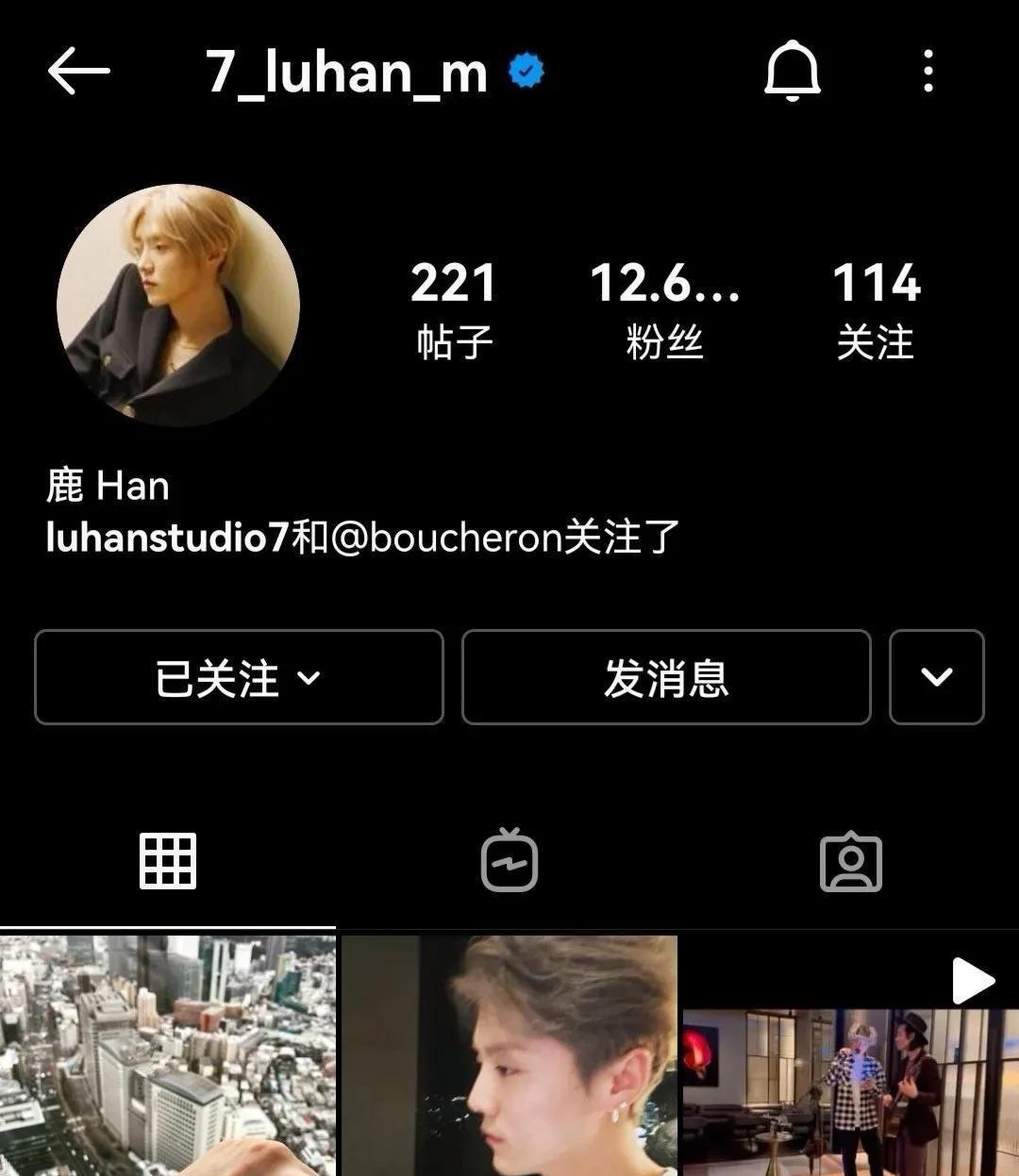Open the 已关注 following status dropdown
Screen dimensions: 1019x1176
pos(238,678)
